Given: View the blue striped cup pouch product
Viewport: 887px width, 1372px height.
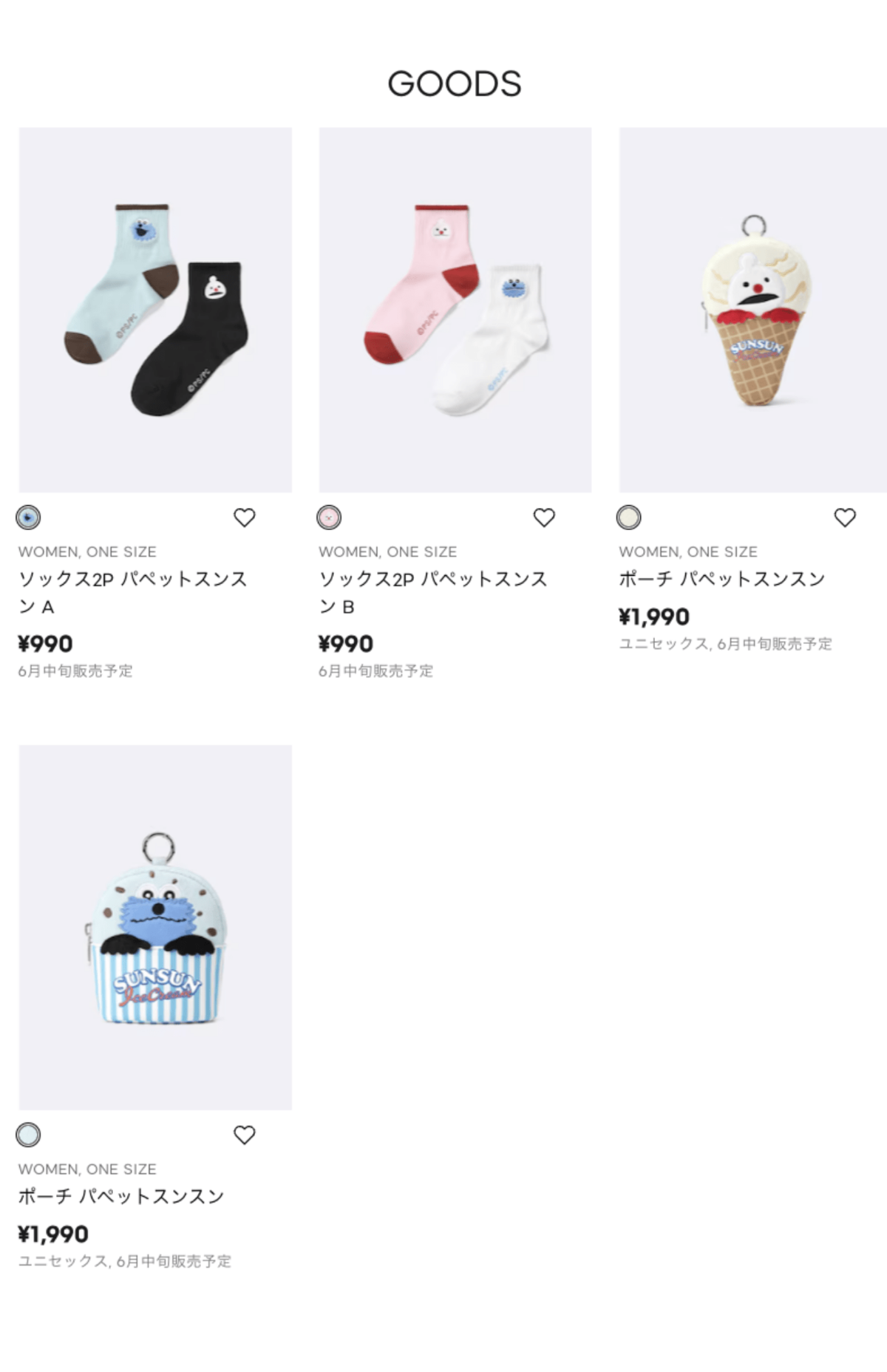Looking at the screenshot, I should (x=155, y=927).
